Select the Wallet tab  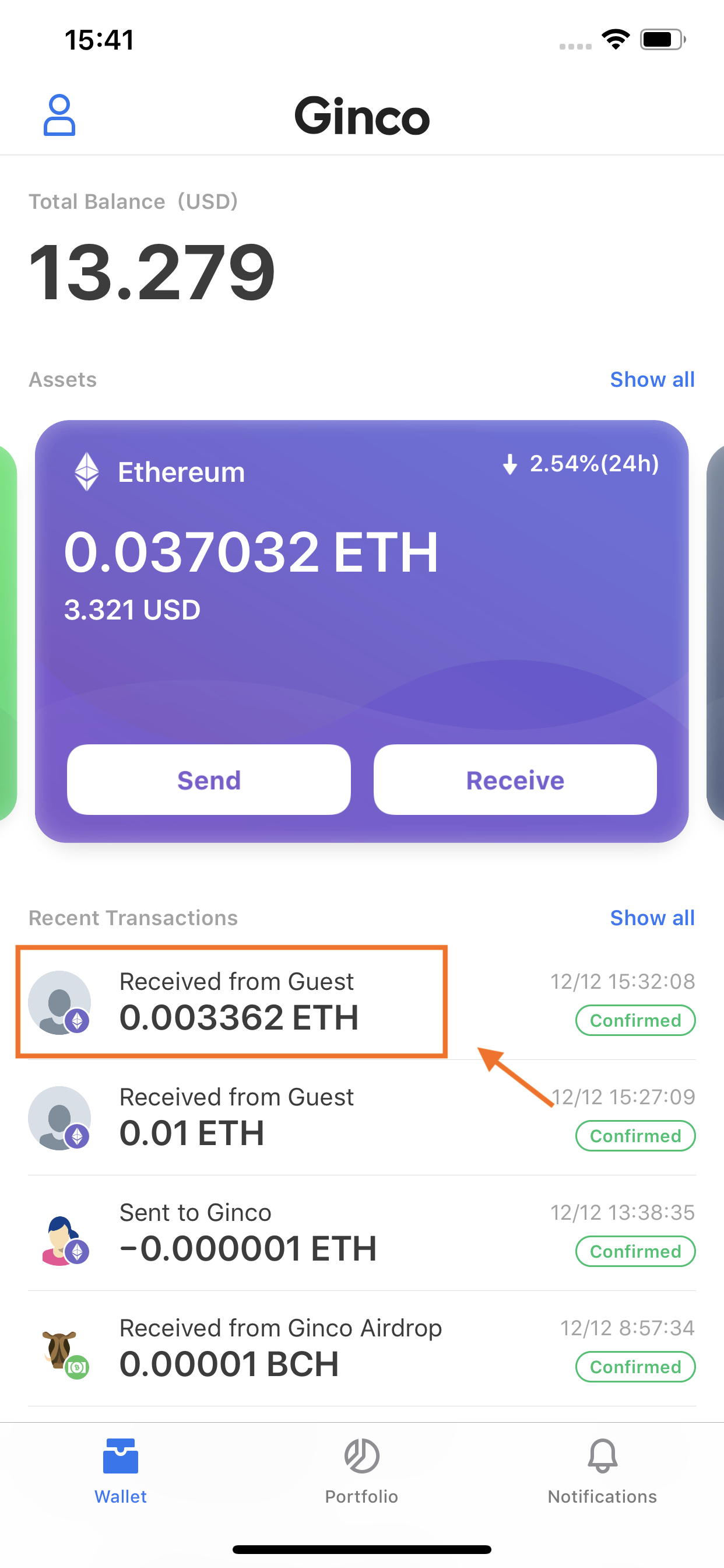pos(121,1469)
